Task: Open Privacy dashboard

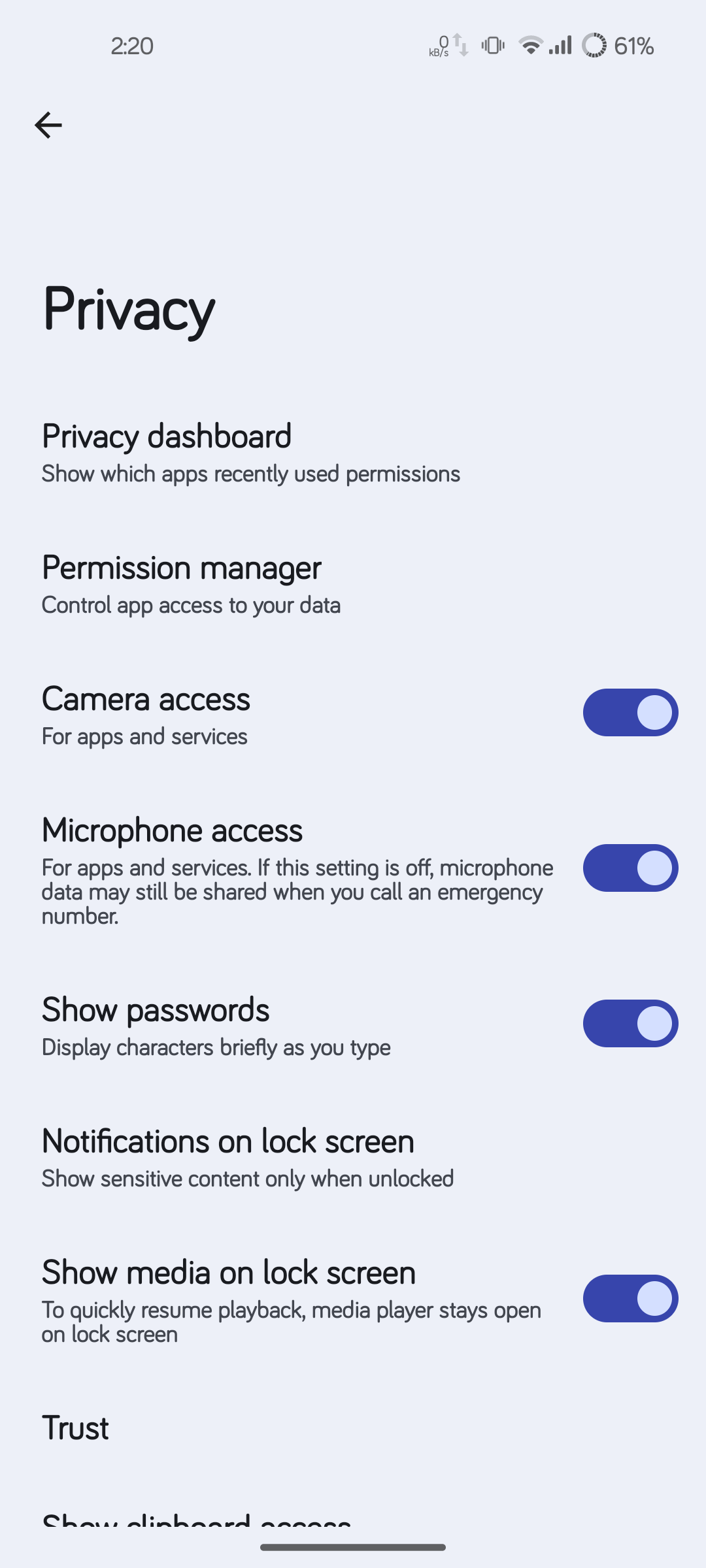Action: 353,453
